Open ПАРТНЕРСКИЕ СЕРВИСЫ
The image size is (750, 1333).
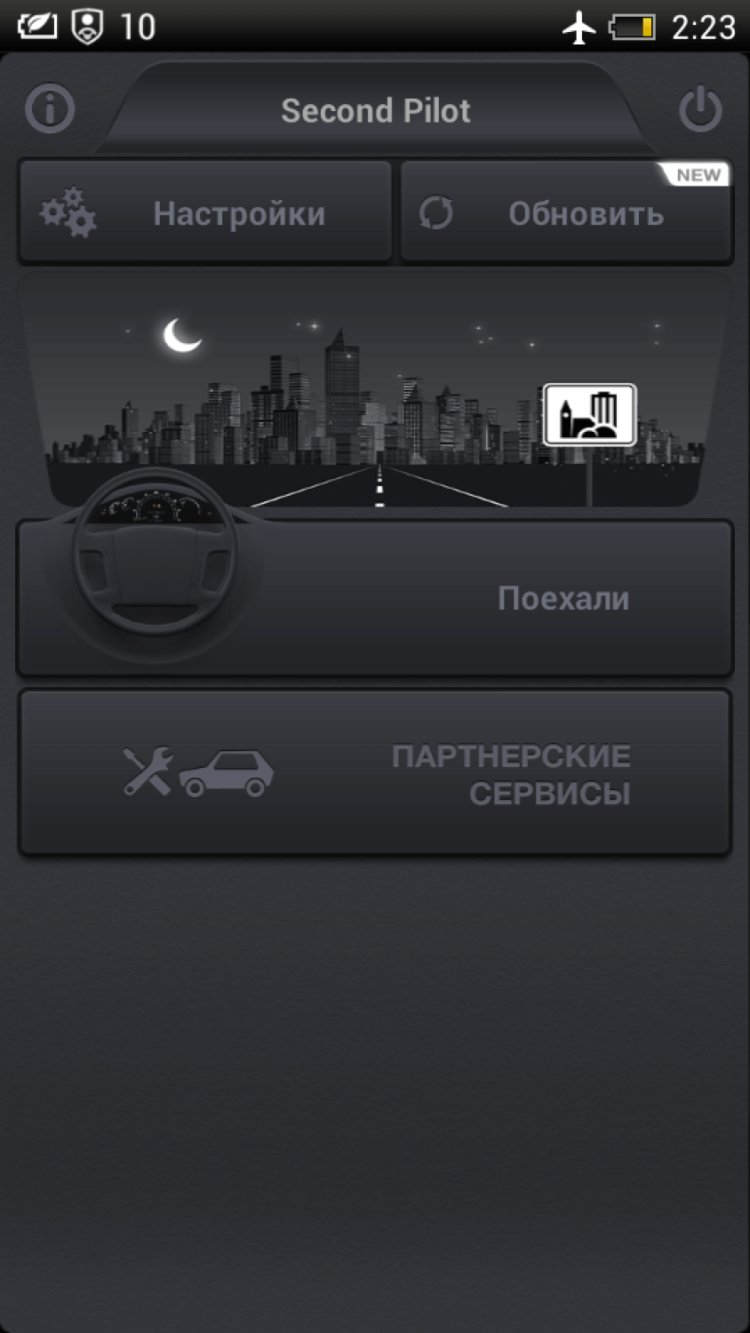pos(375,773)
